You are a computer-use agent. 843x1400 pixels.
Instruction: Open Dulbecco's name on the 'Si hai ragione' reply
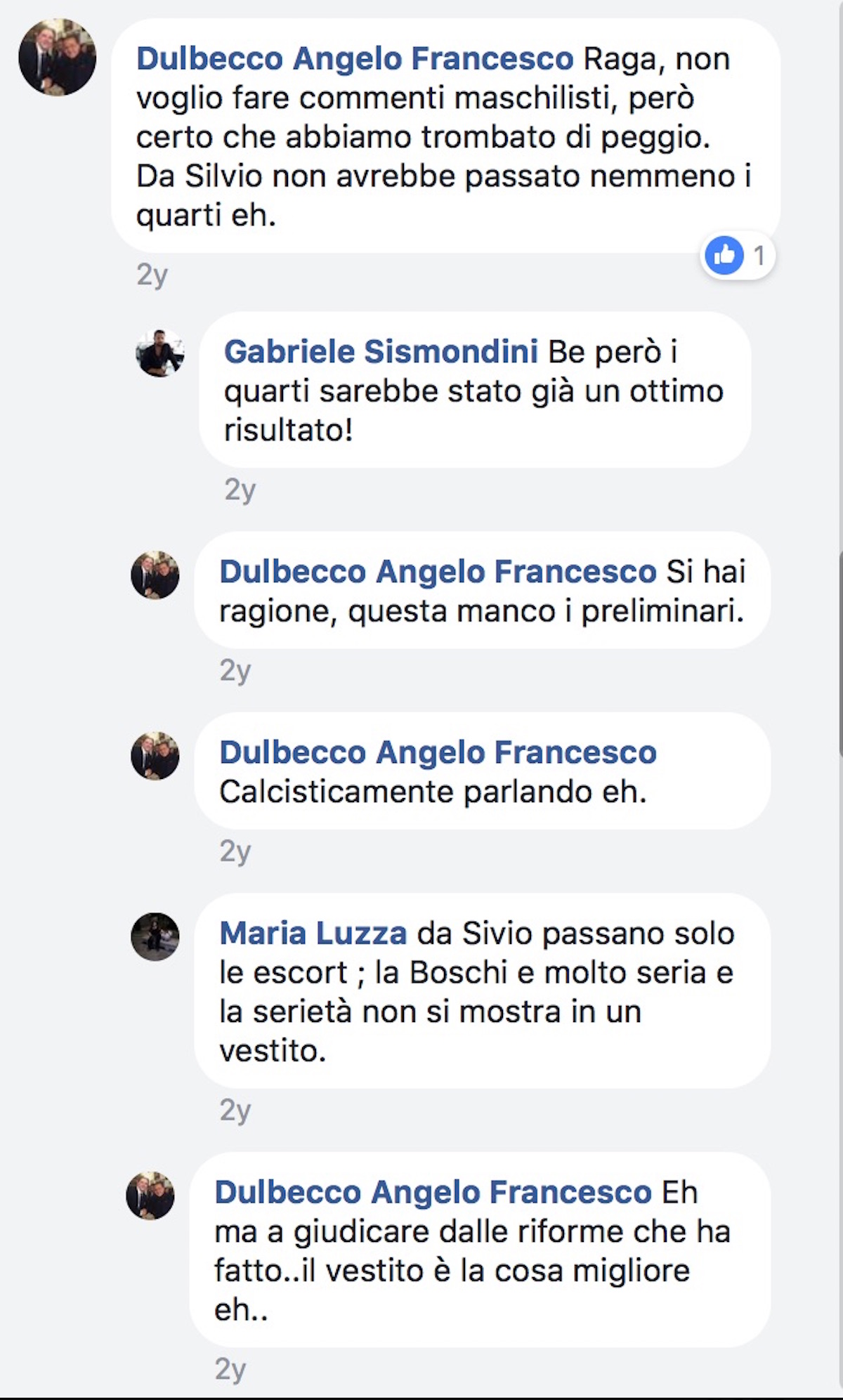point(438,571)
